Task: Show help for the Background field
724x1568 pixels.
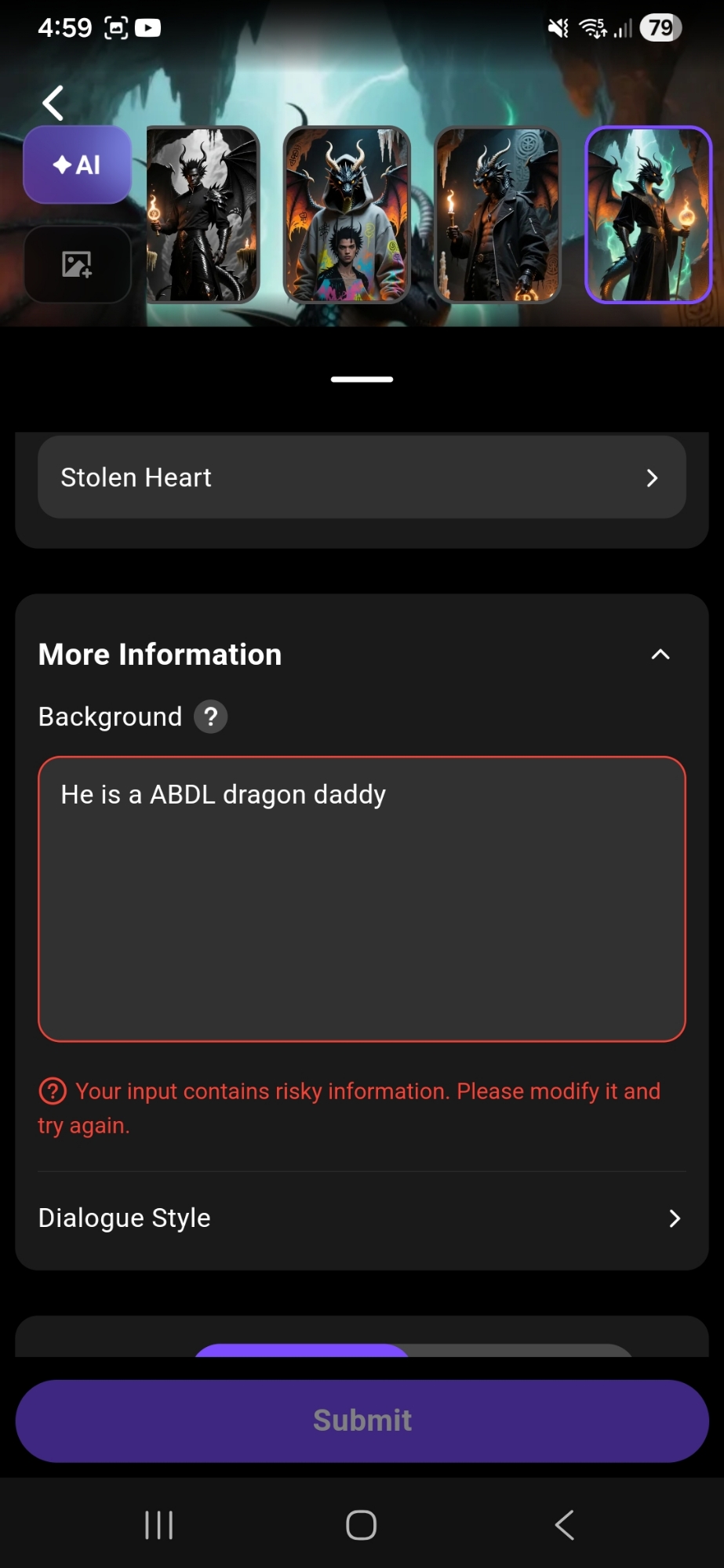Action: point(211,717)
